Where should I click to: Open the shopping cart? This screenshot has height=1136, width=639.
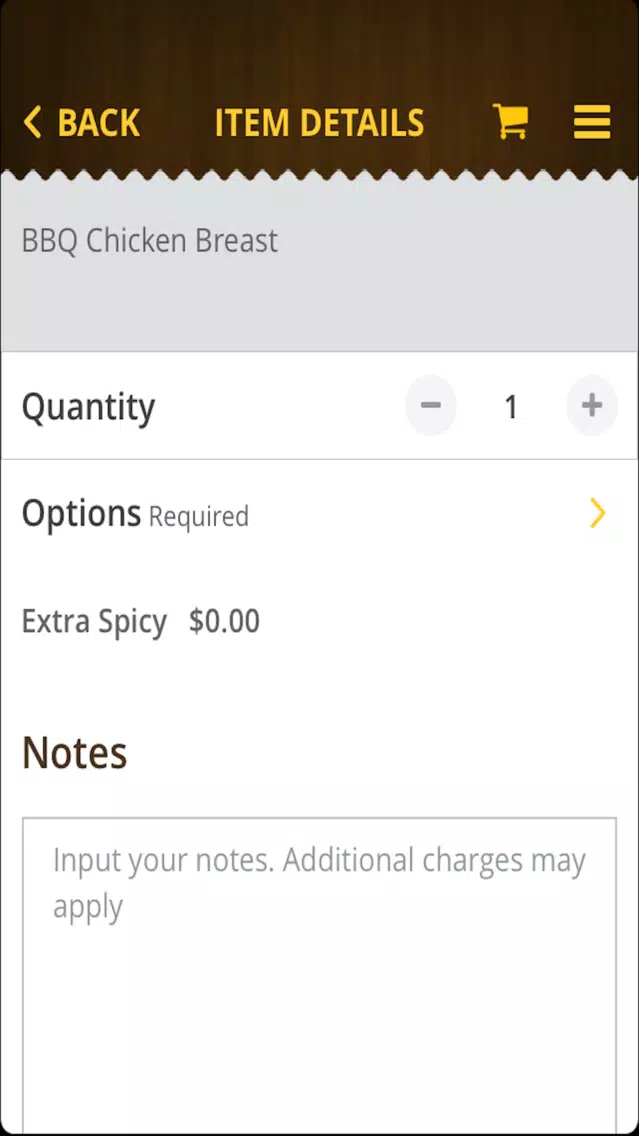(x=511, y=121)
